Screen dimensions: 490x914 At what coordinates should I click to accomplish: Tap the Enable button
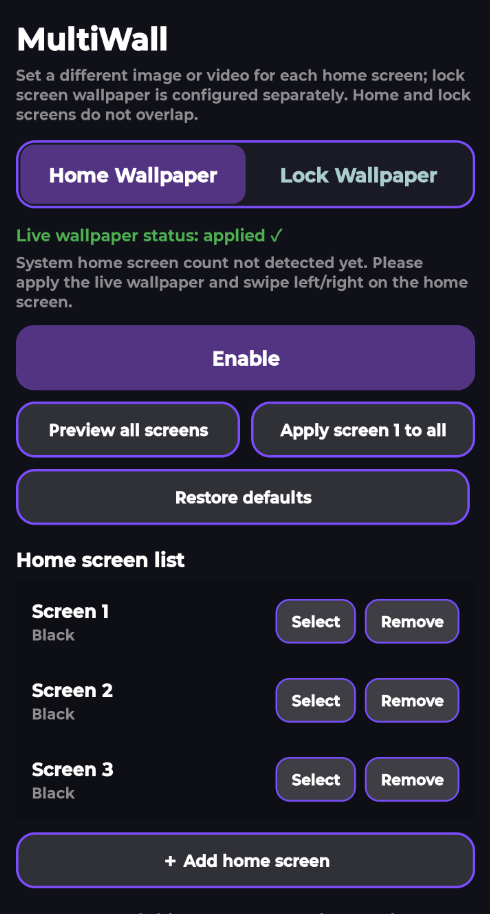click(245, 358)
